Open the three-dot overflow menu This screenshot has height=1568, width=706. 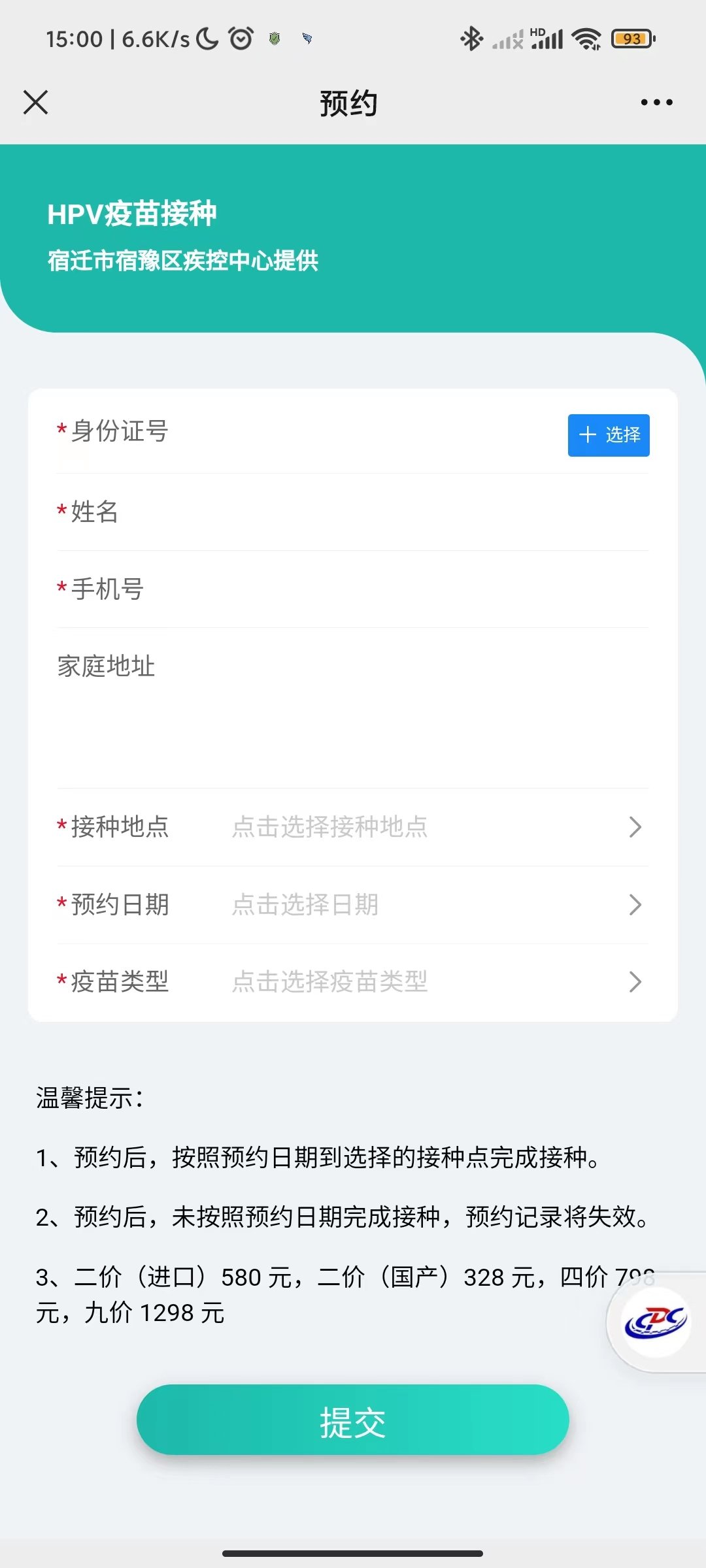tap(656, 103)
